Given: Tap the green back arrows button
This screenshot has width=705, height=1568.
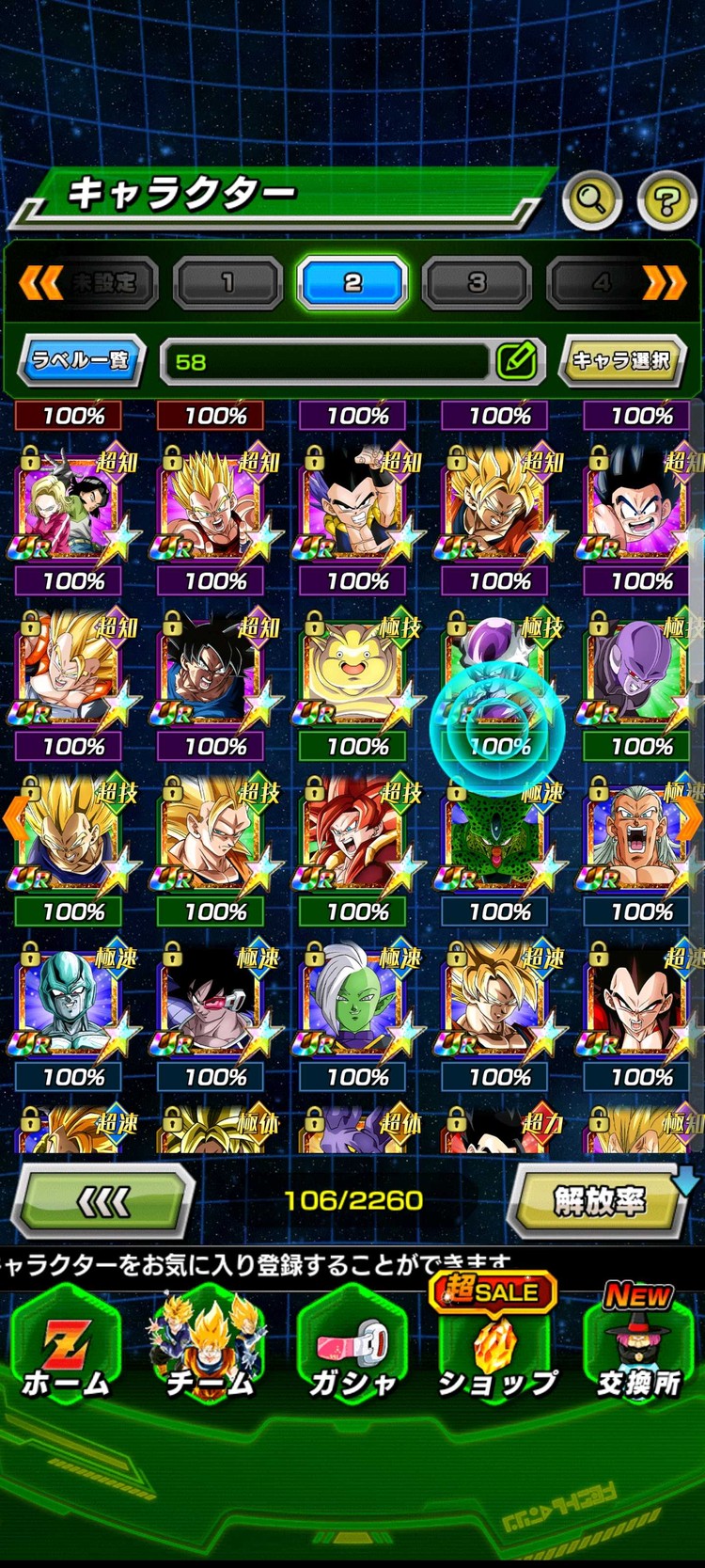Looking at the screenshot, I should click(105, 1200).
